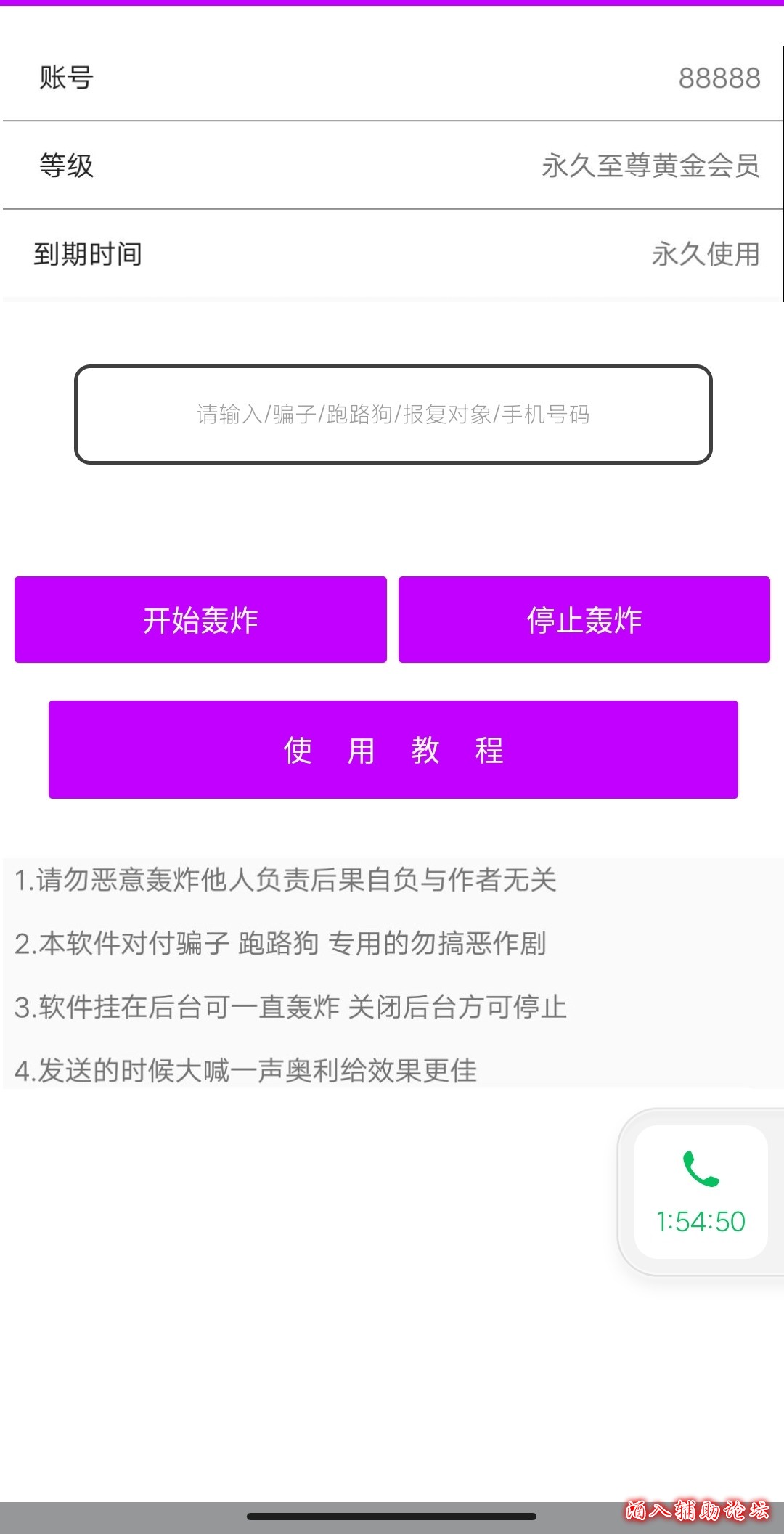Tap the 开始轰炸 button
This screenshot has height=1534, width=784.
click(x=200, y=620)
